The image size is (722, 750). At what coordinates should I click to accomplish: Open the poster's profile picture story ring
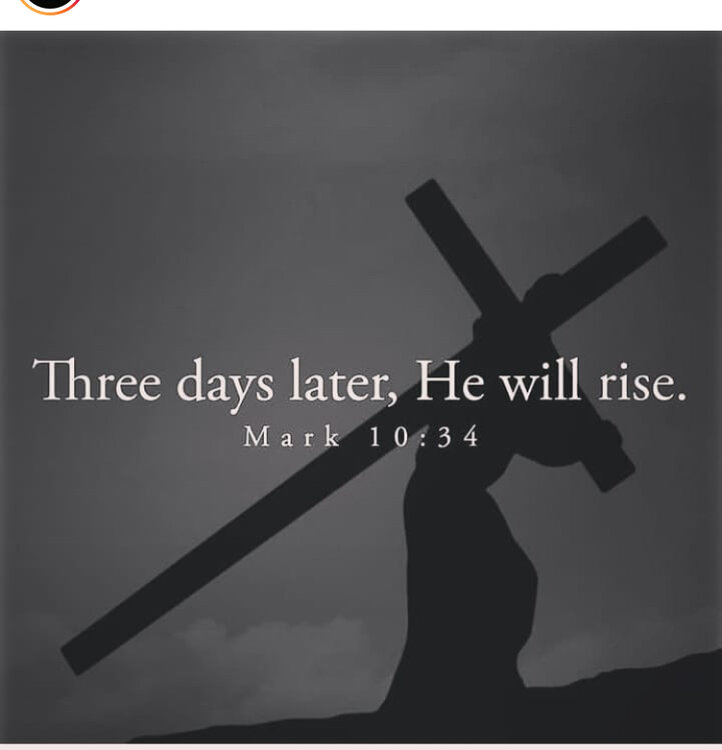pyautogui.click(x=51, y=5)
